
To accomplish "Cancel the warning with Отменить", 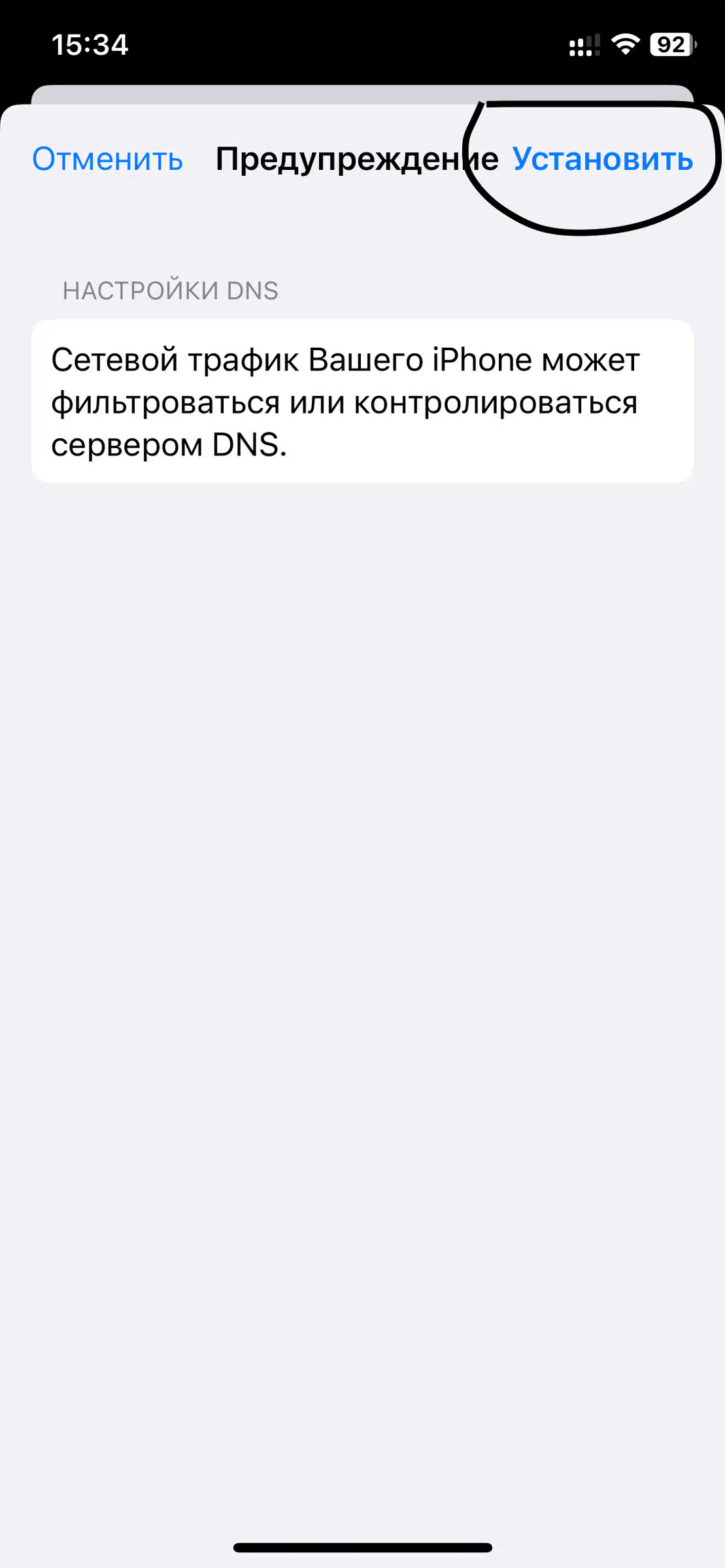I will coord(108,159).
